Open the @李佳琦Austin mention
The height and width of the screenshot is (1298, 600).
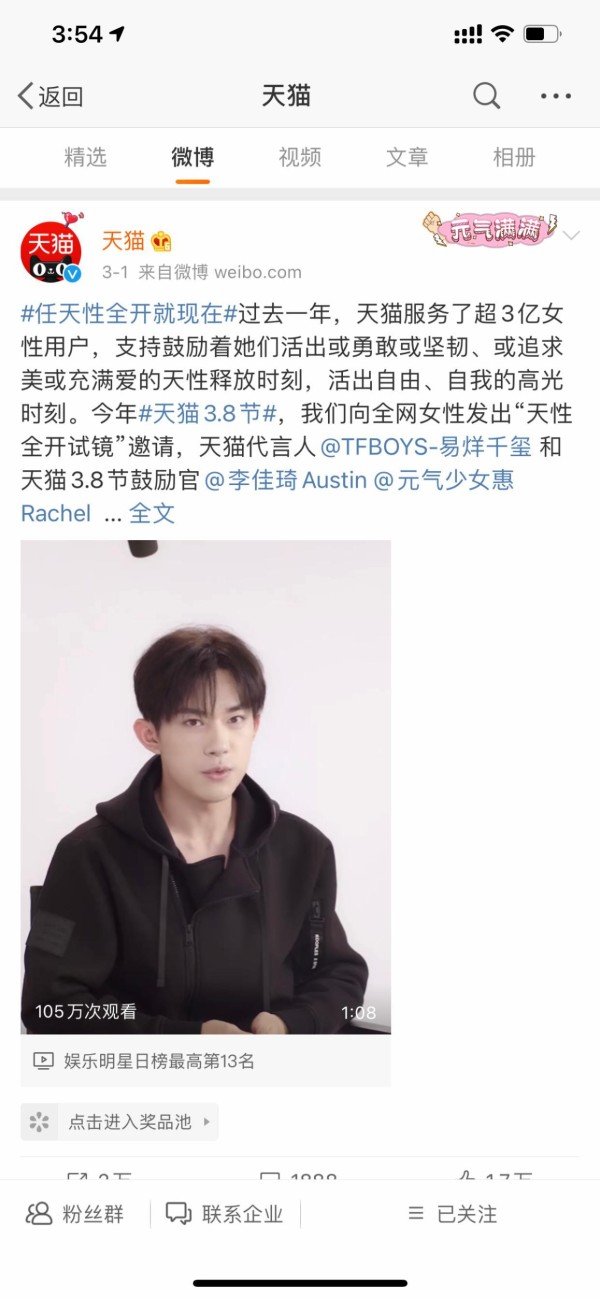coord(286,480)
